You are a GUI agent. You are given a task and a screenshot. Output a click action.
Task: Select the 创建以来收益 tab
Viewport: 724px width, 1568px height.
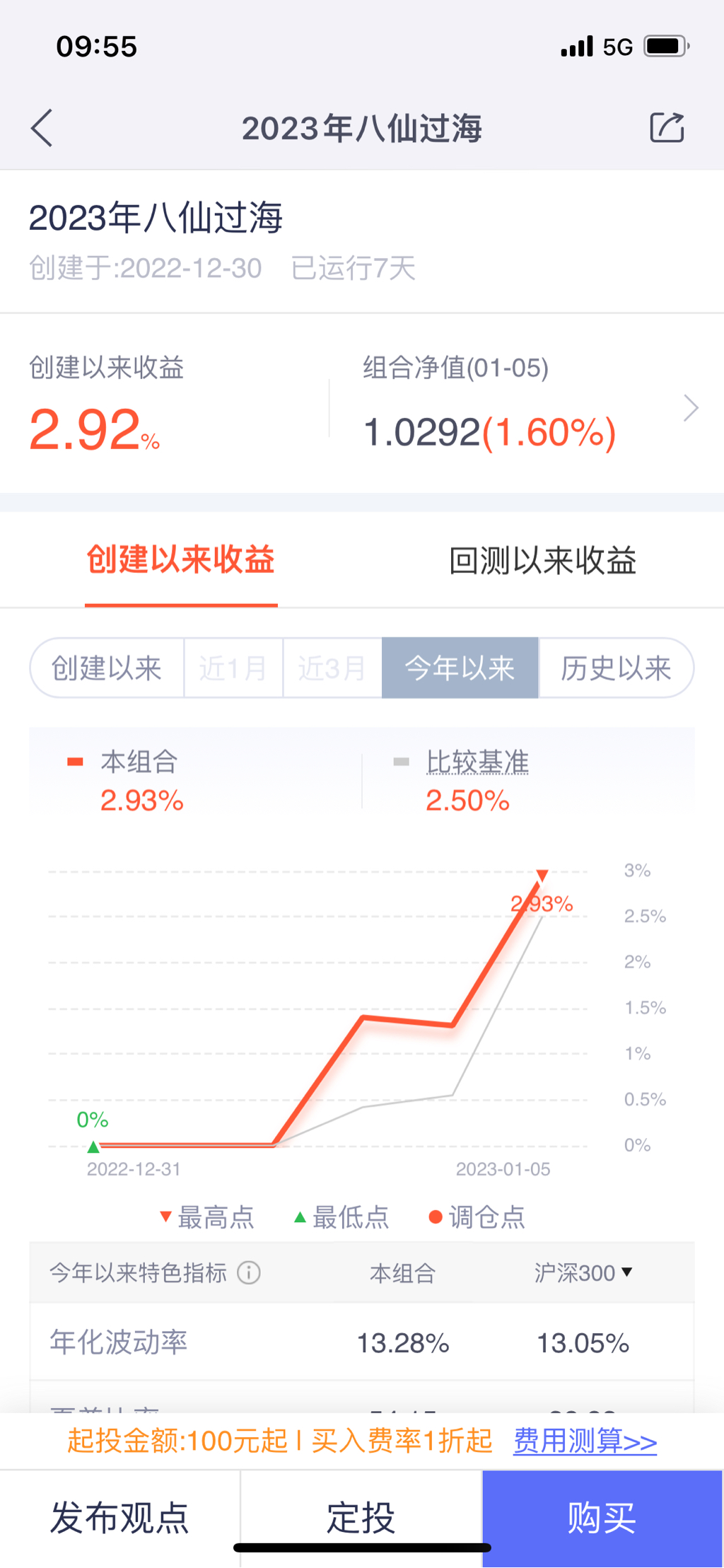pyautogui.click(x=181, y=561)
